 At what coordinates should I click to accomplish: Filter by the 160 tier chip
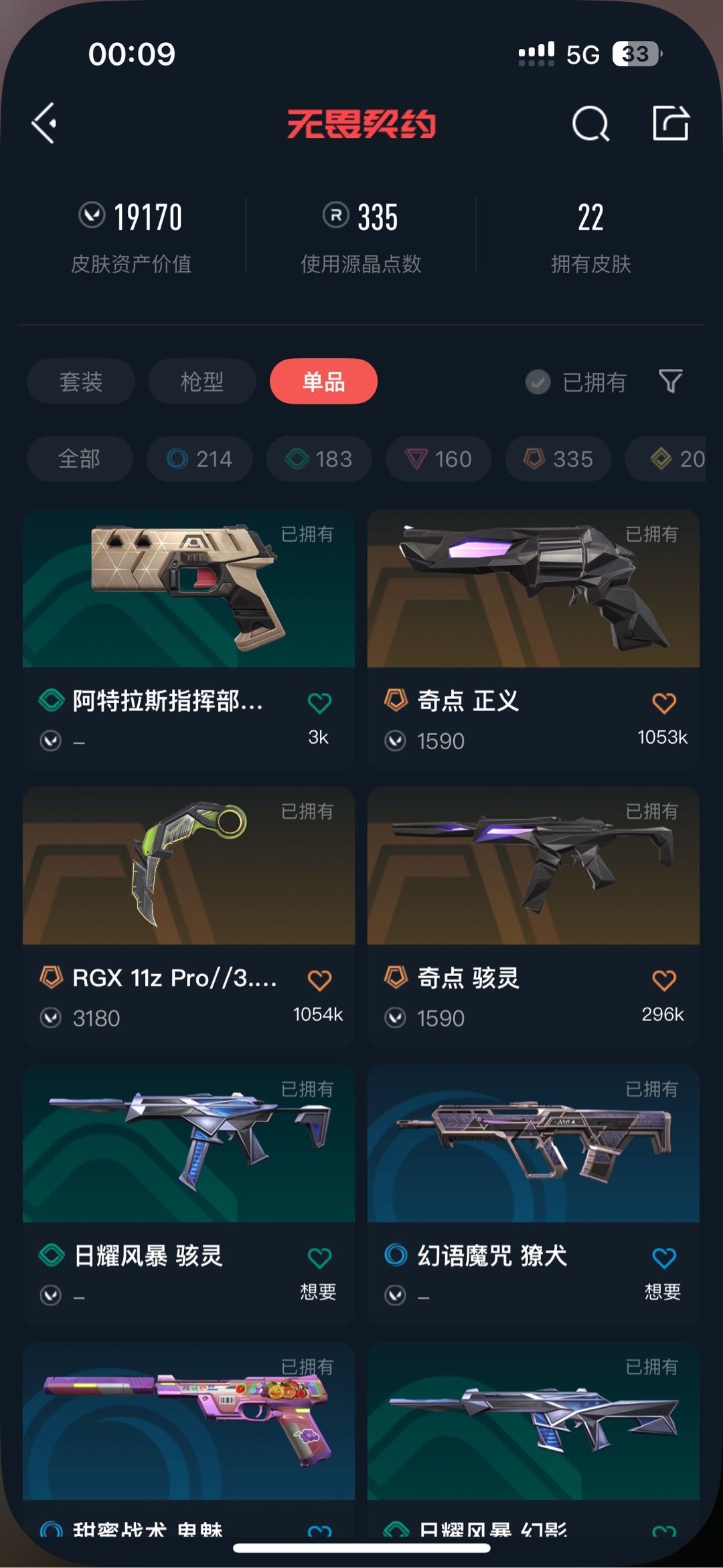(x=438, y=459)
